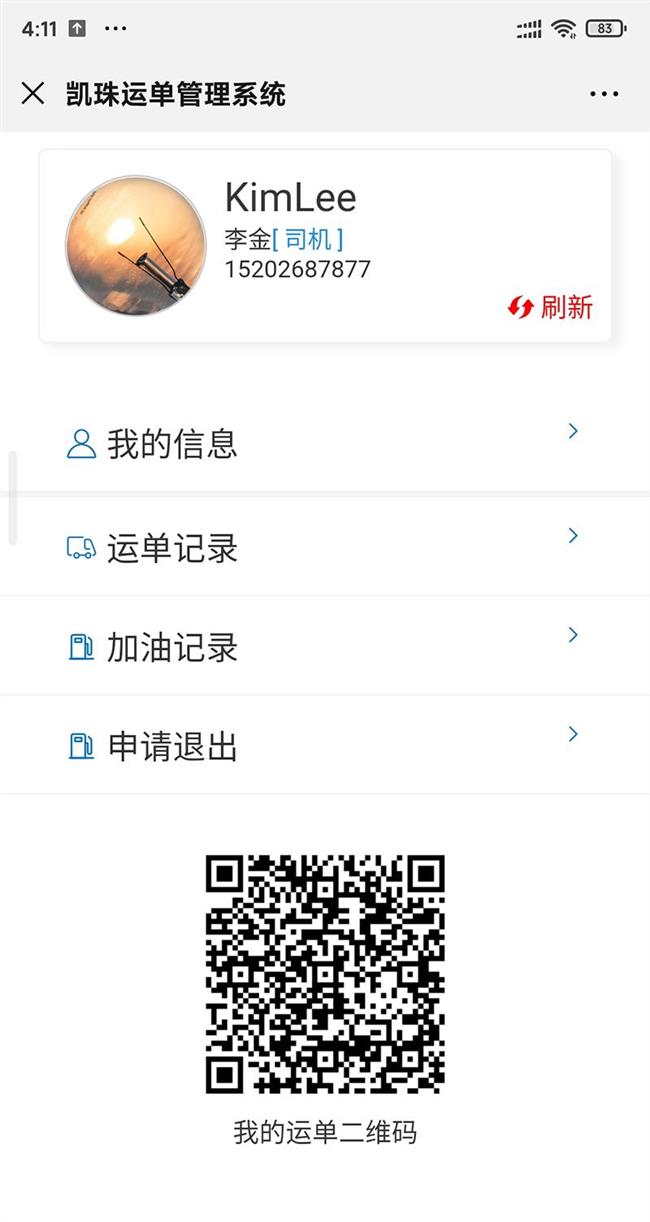Tap the red 刷新 refresh button
This screenshot has height=1222, width=650.
(x=551, y=307)
